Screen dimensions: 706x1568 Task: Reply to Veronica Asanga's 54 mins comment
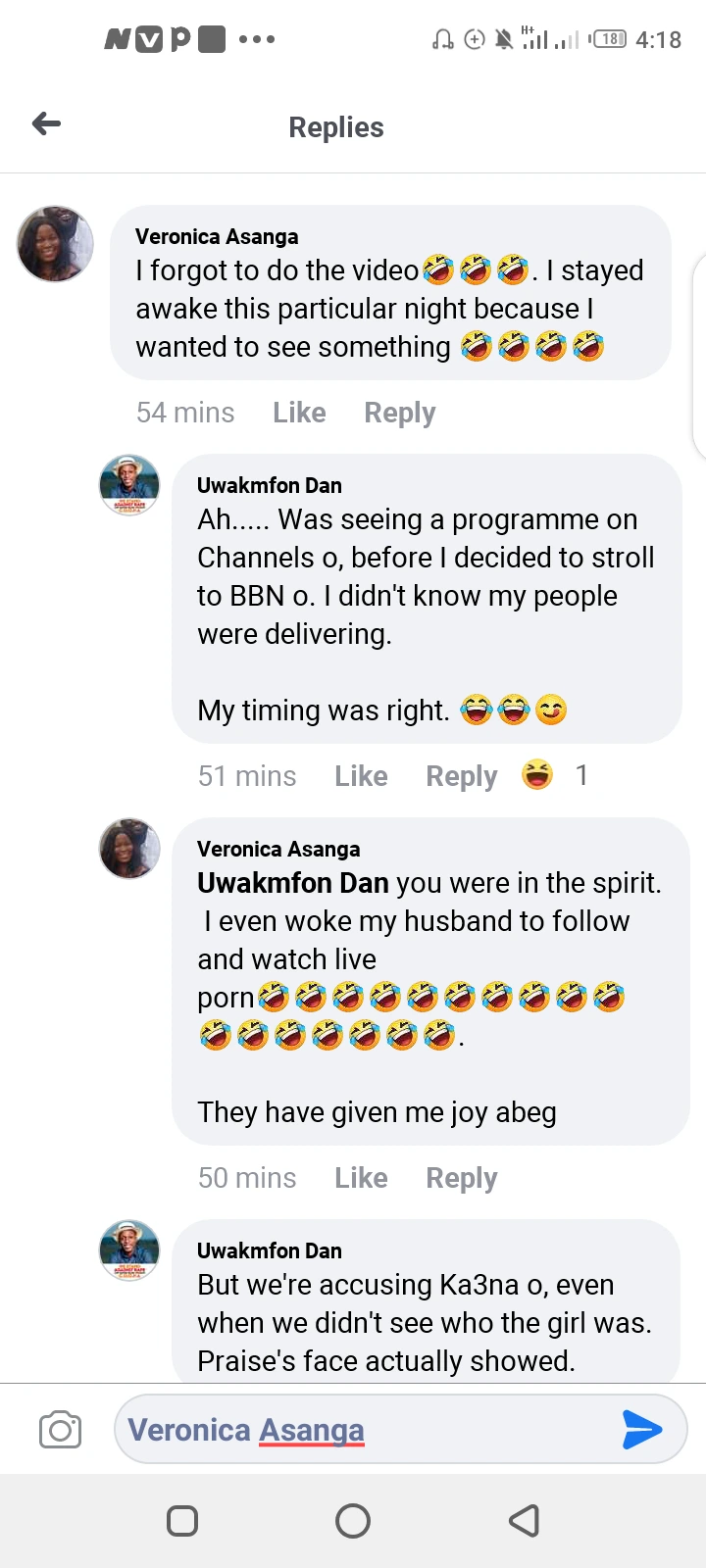click(x=399, y=413)
